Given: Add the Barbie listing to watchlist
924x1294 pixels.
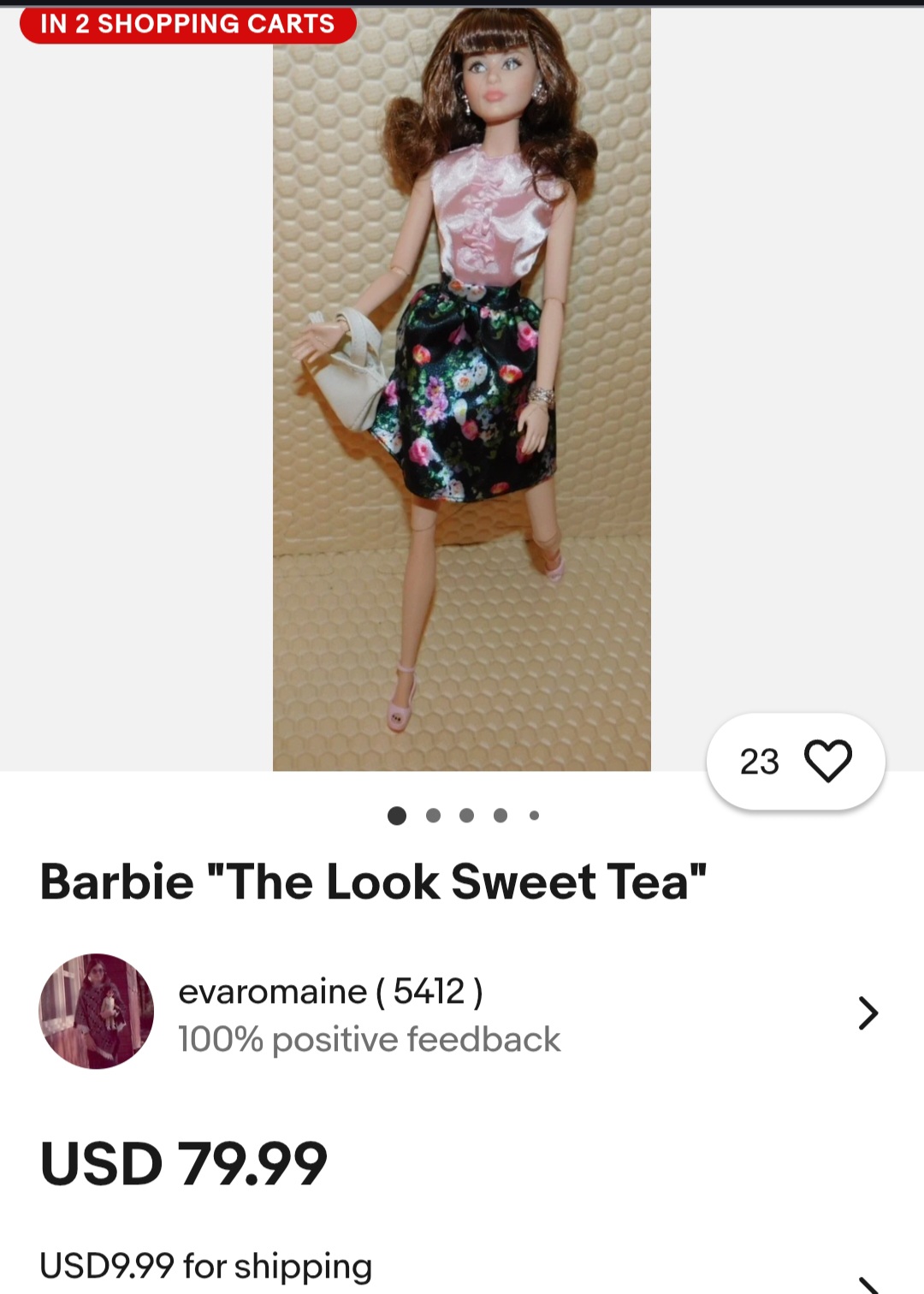Looking at the screenshot, I should [826, 761].
